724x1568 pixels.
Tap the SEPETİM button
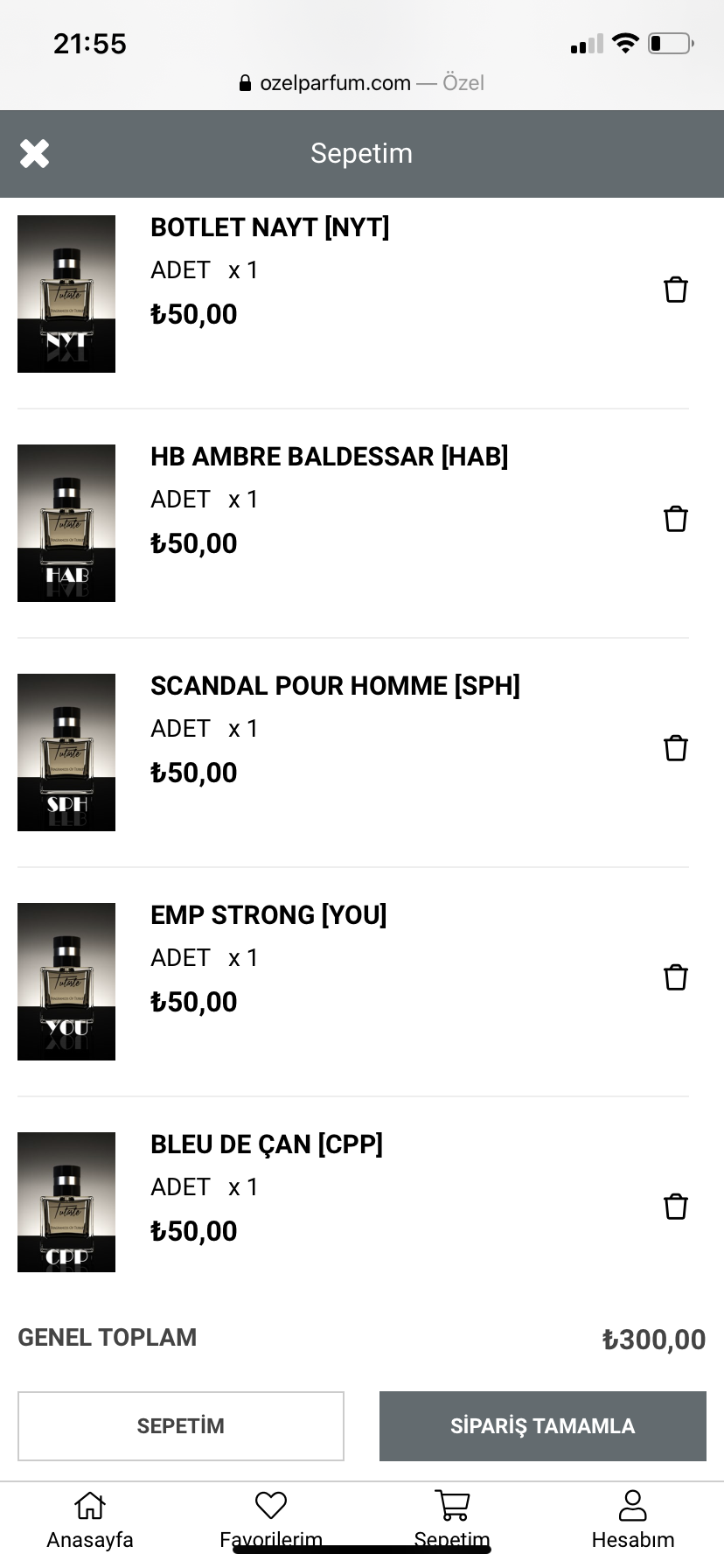tap(181, 1426)
